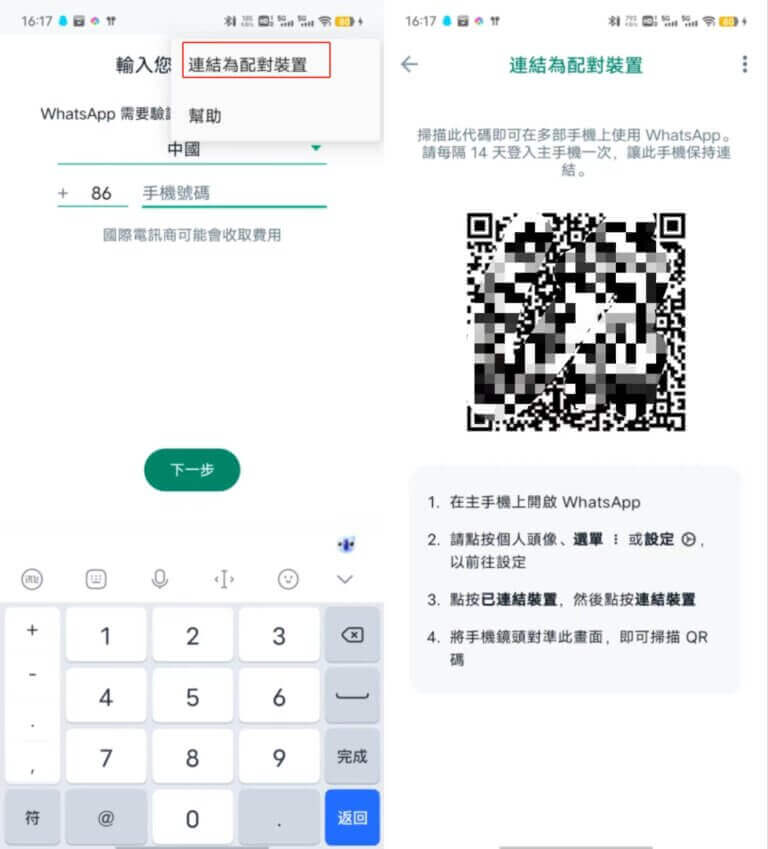Go back from the 連結為配對裝置 screen

click(409, 65)
